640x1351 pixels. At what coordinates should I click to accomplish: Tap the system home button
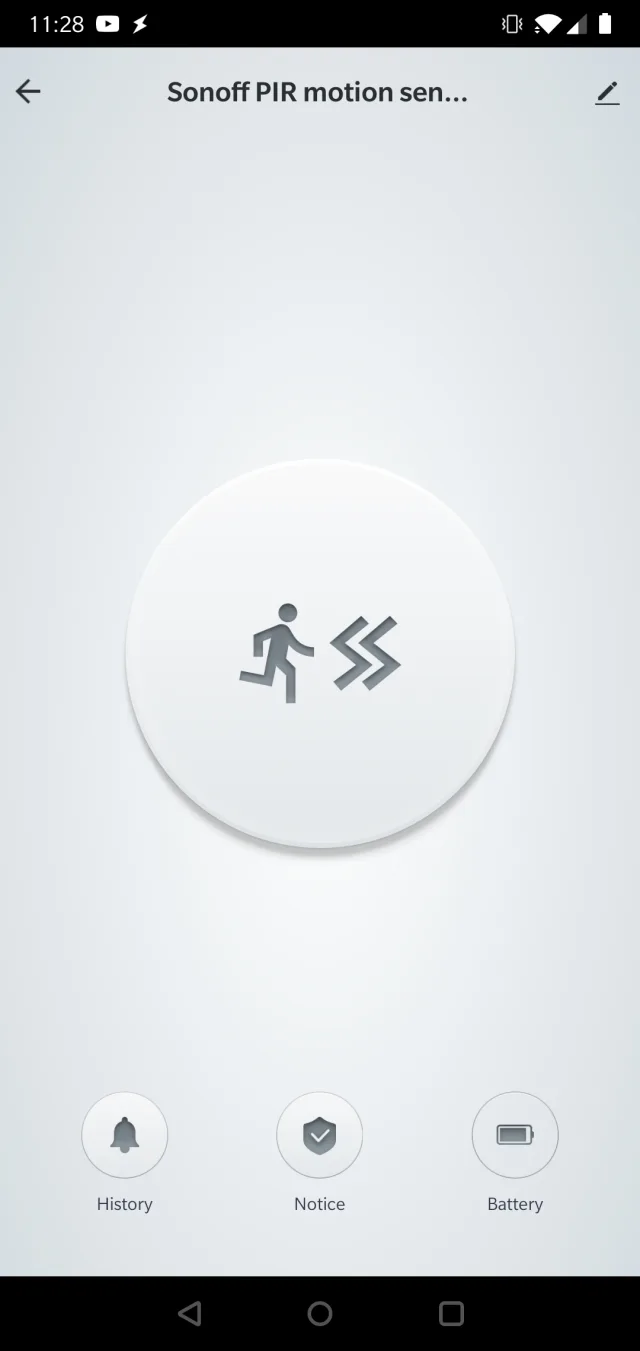click(x=320, y=1313)
